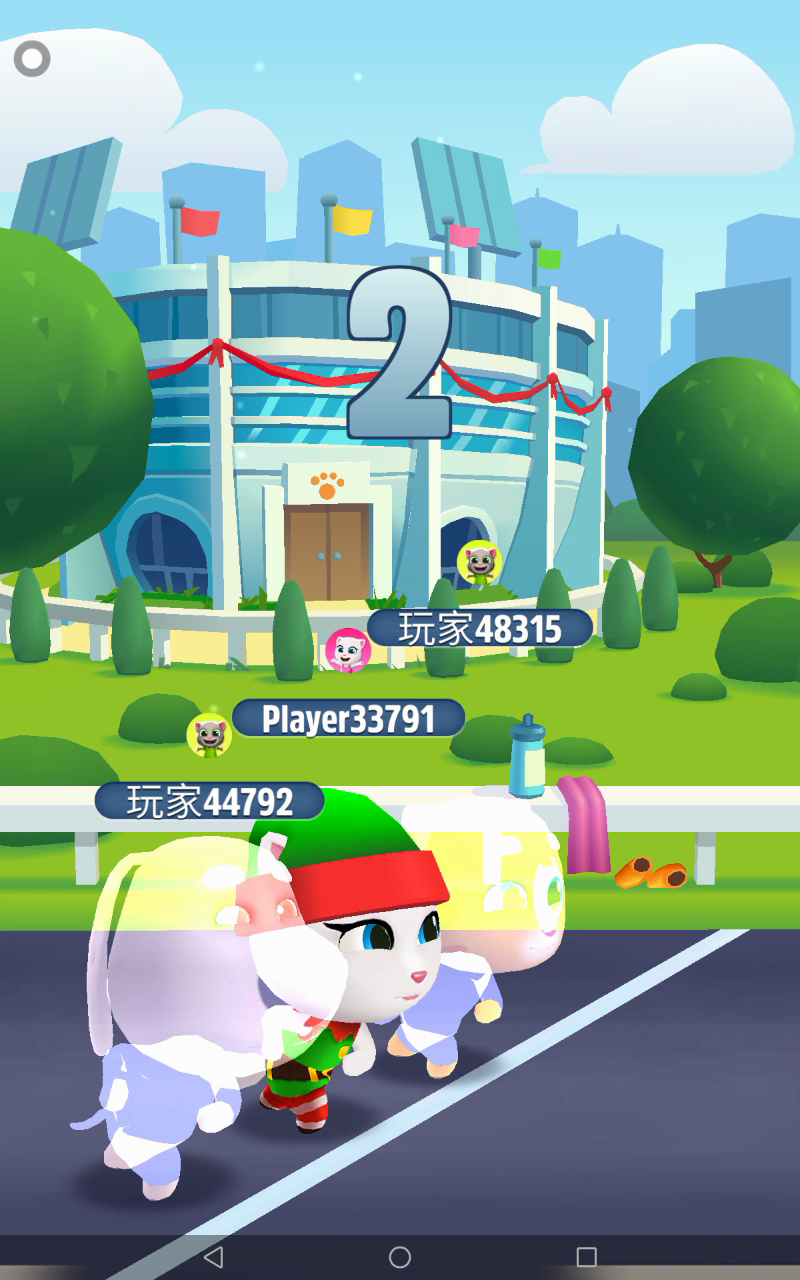Tap the Android back button

pyautogui.click(x=213, y=1256)
